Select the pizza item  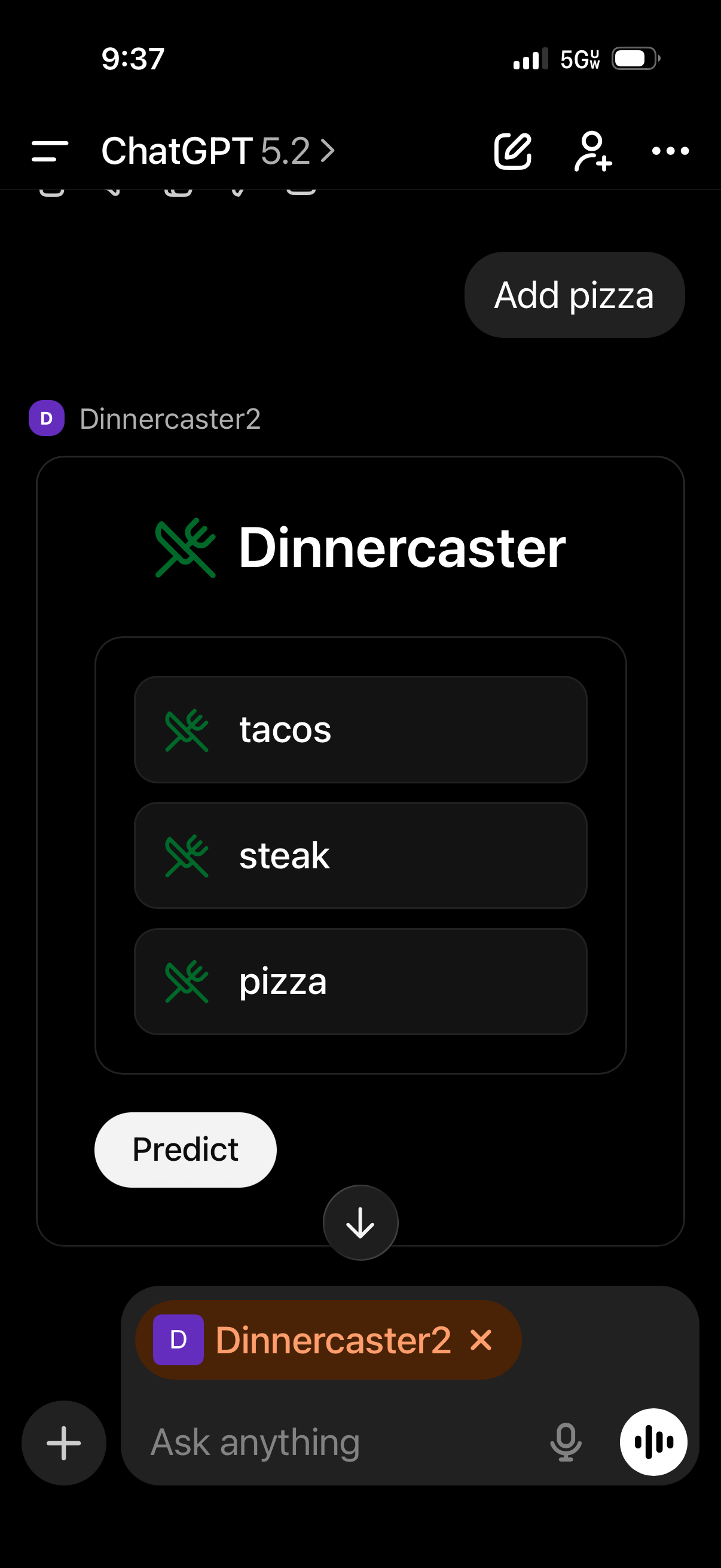[x=360, y=981]
